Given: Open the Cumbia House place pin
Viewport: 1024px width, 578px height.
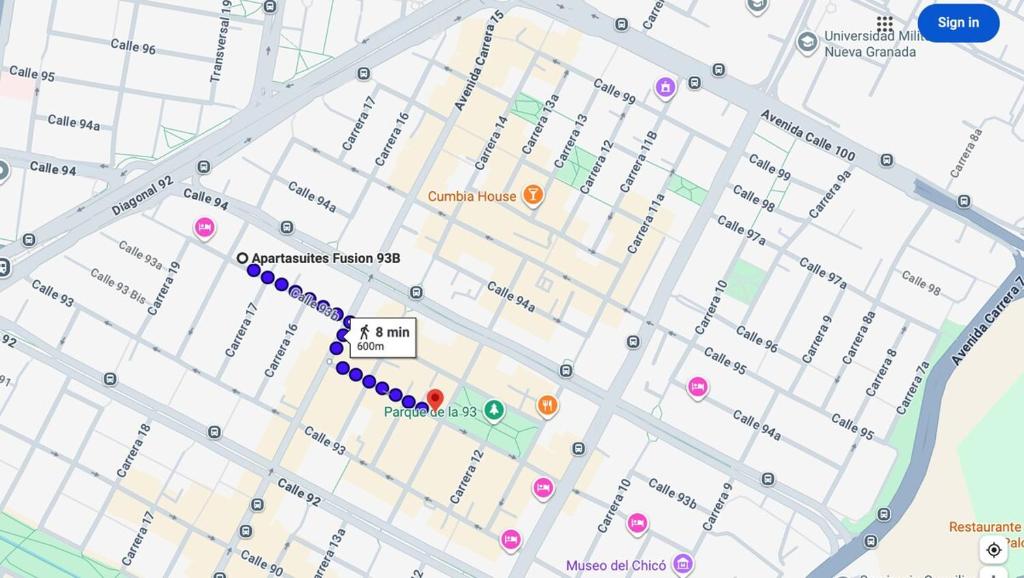Looking at the screenshot, I should click(533, 195).
